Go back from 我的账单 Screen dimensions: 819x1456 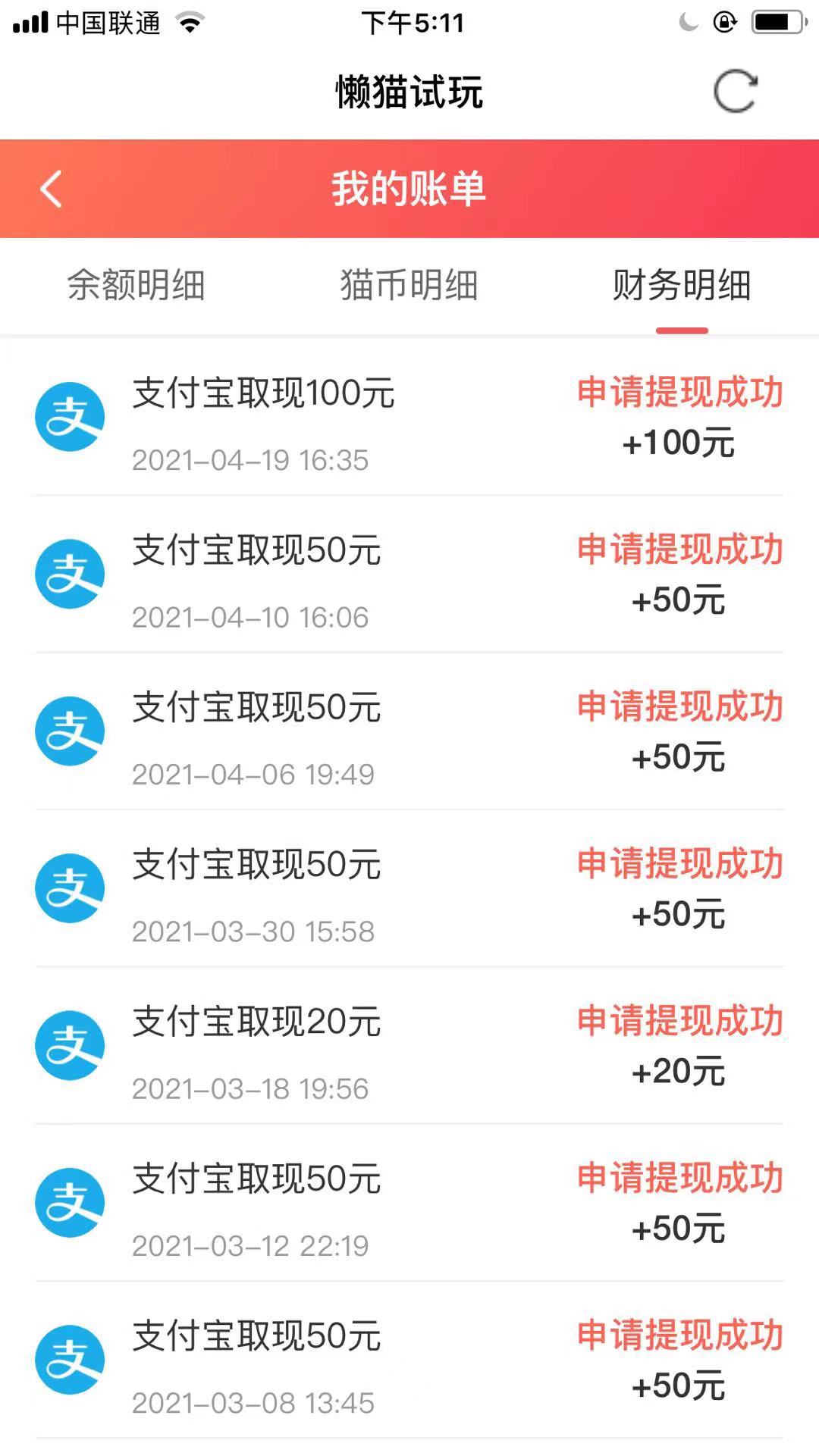tap(51, 189)
